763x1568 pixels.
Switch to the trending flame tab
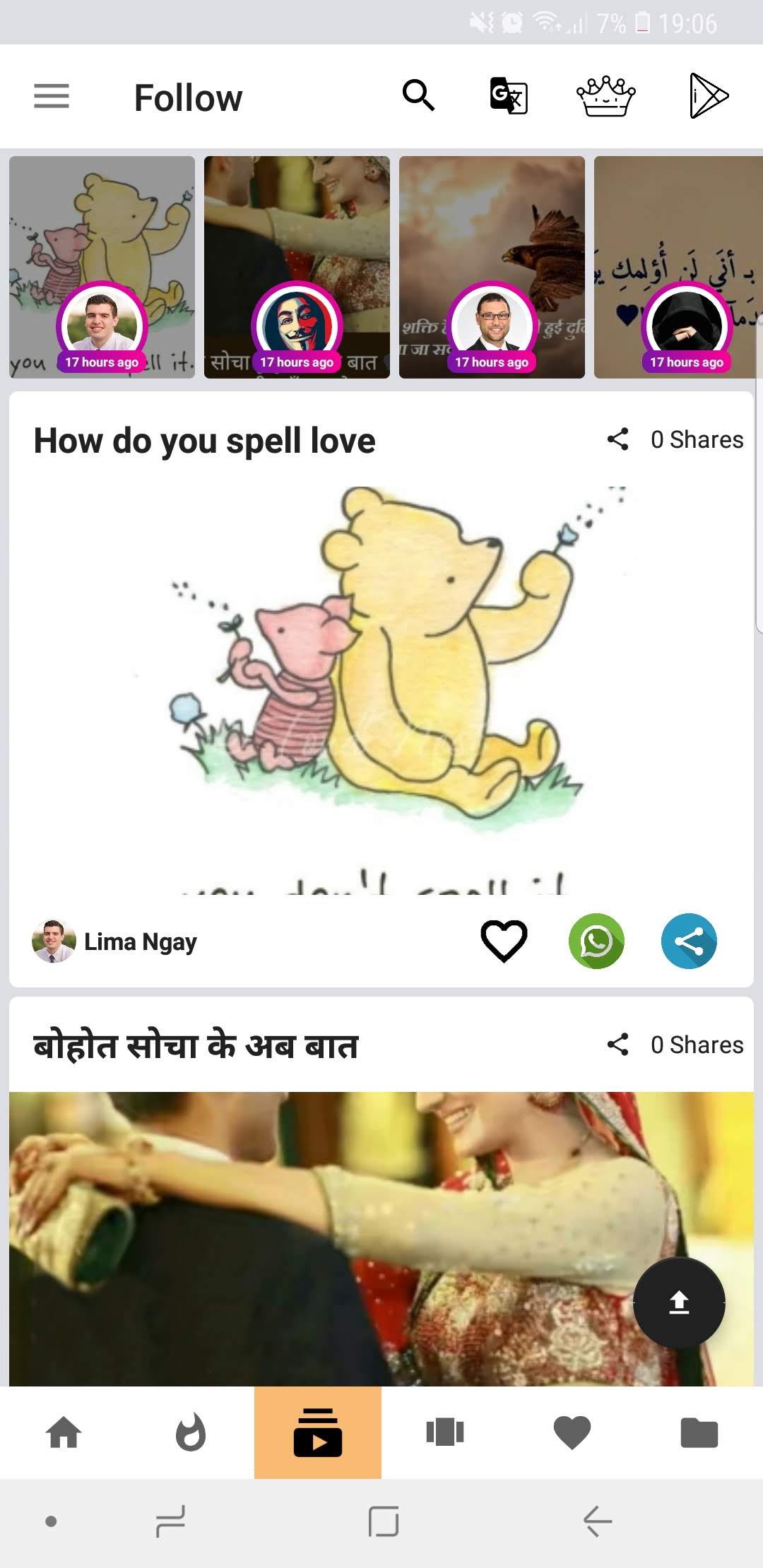(191, 1432)
